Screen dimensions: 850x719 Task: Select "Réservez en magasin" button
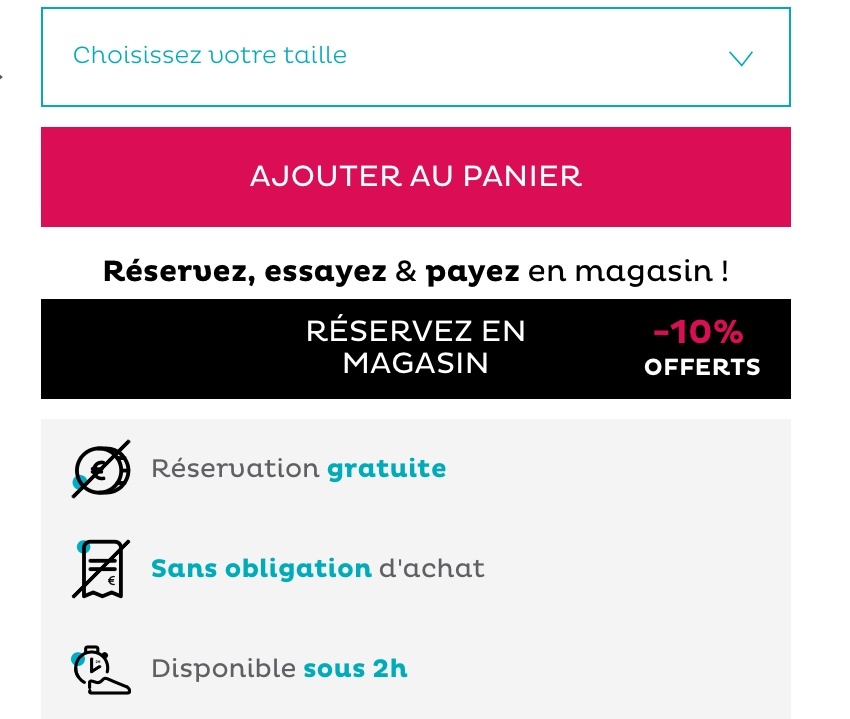point(415,348)
